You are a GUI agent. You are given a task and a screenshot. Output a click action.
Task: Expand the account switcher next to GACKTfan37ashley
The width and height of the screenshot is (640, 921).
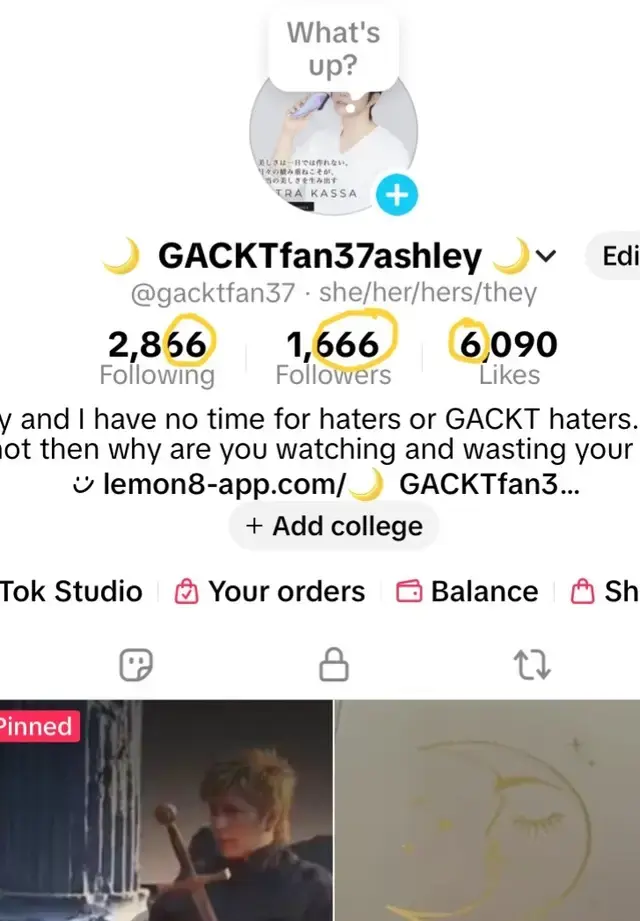pyautogui.click(x=545, y=257)
